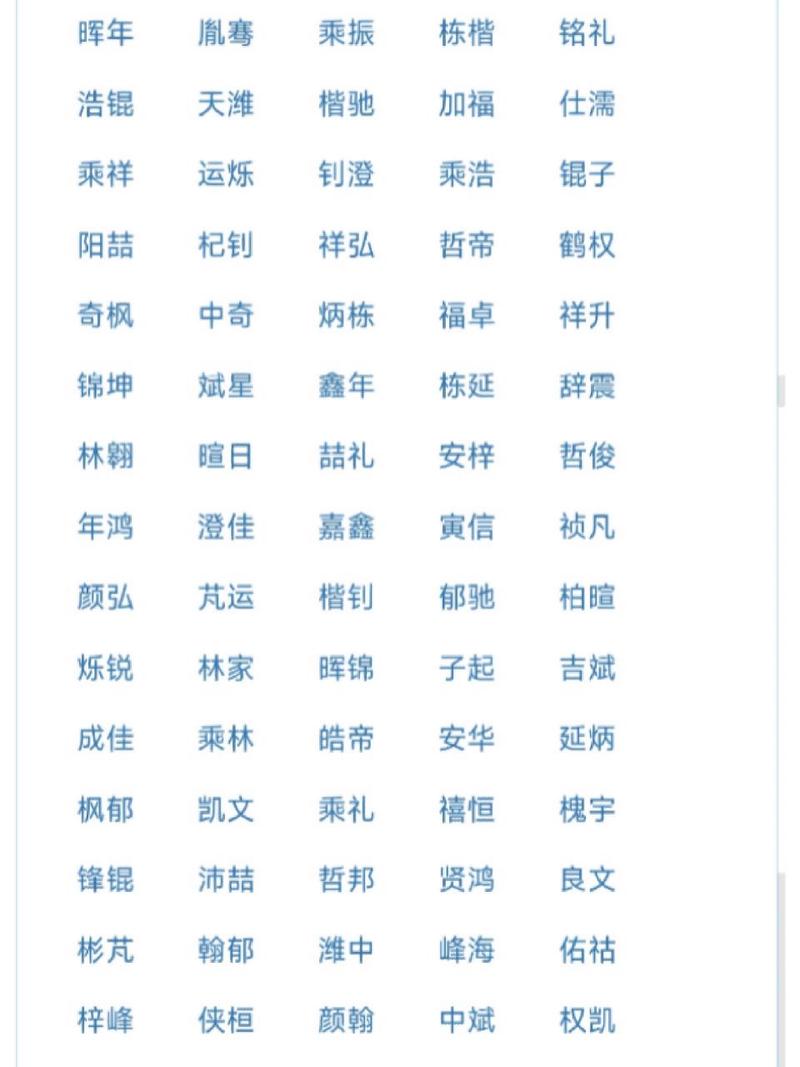Tap the name 天潍
The width and height of the screenshot is (800, 1067).
point(226,104)
